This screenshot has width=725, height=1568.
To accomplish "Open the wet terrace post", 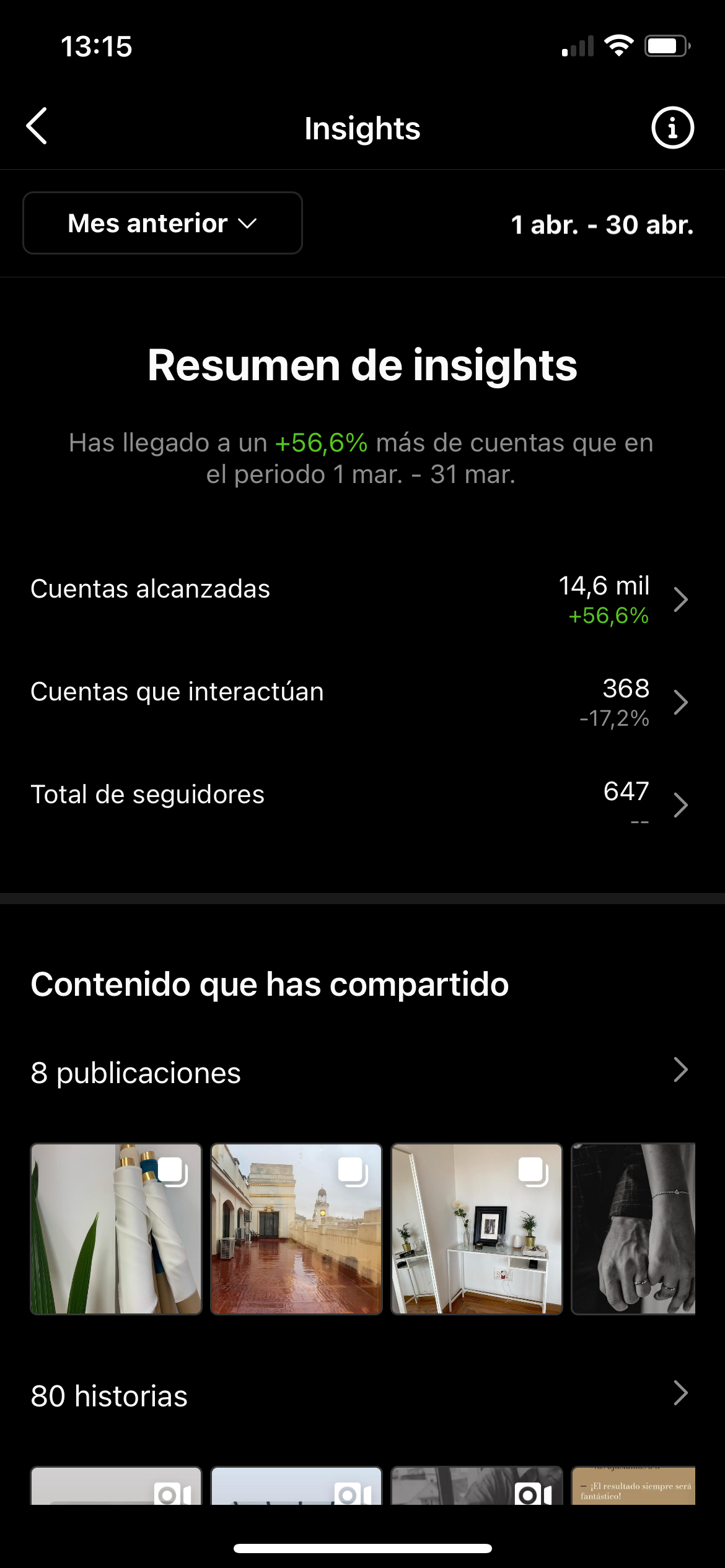I will [x=296, y=1229].
